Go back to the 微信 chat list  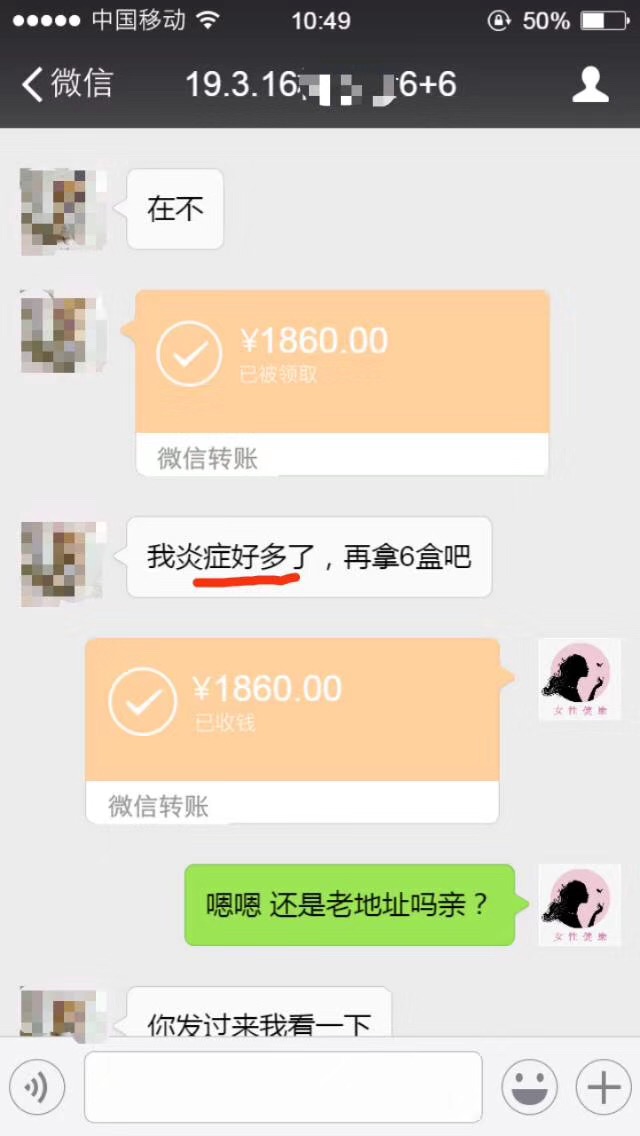coord(68,84)
